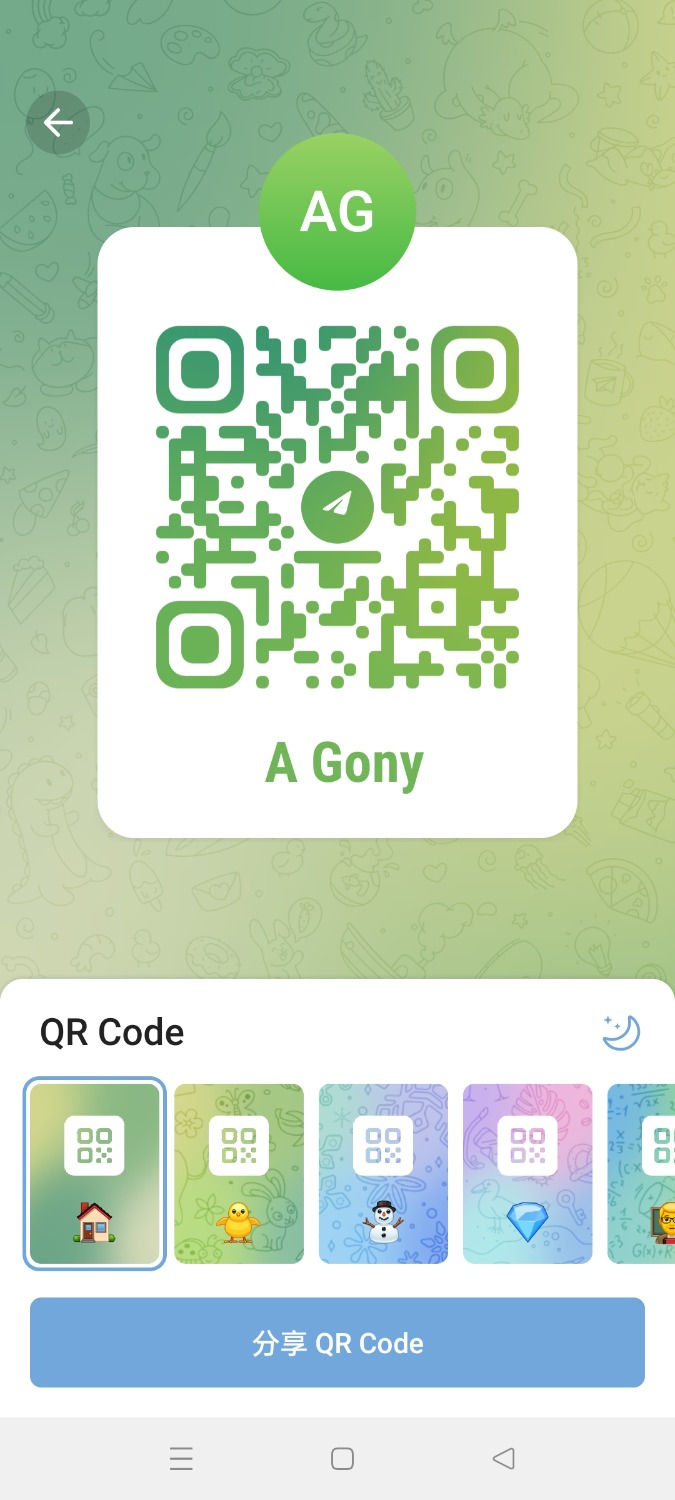Image resolution: width=675 pixels, height=1500 pixels.
Task: Apply the snowman emoji QR theme
Action: (383, 1173)
